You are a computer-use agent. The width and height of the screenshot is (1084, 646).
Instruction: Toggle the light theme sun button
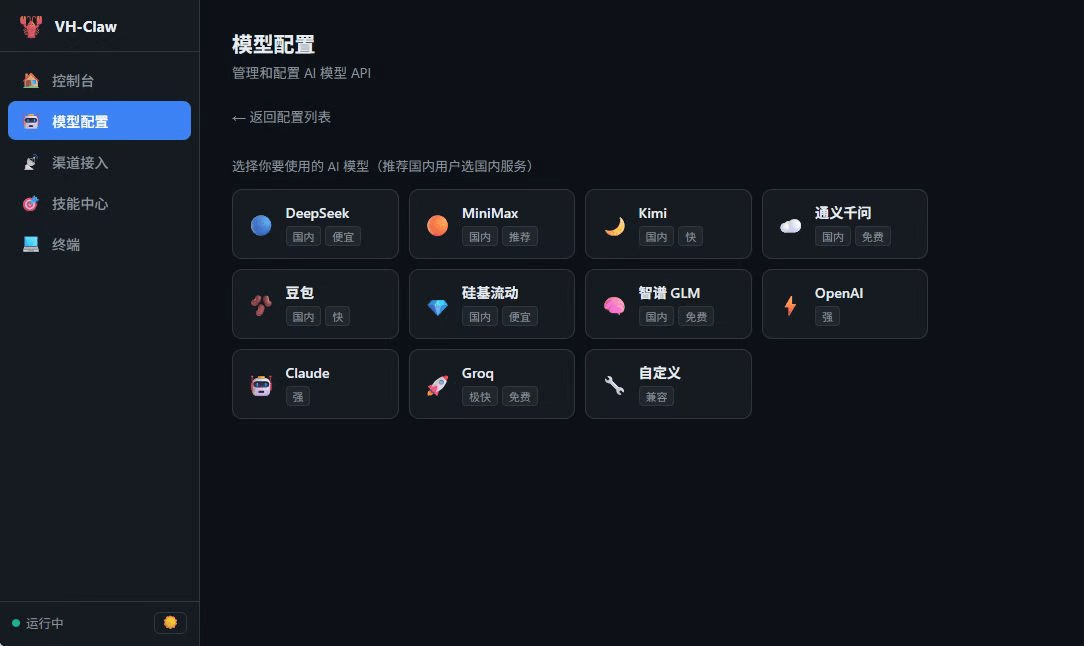(170, 622)
